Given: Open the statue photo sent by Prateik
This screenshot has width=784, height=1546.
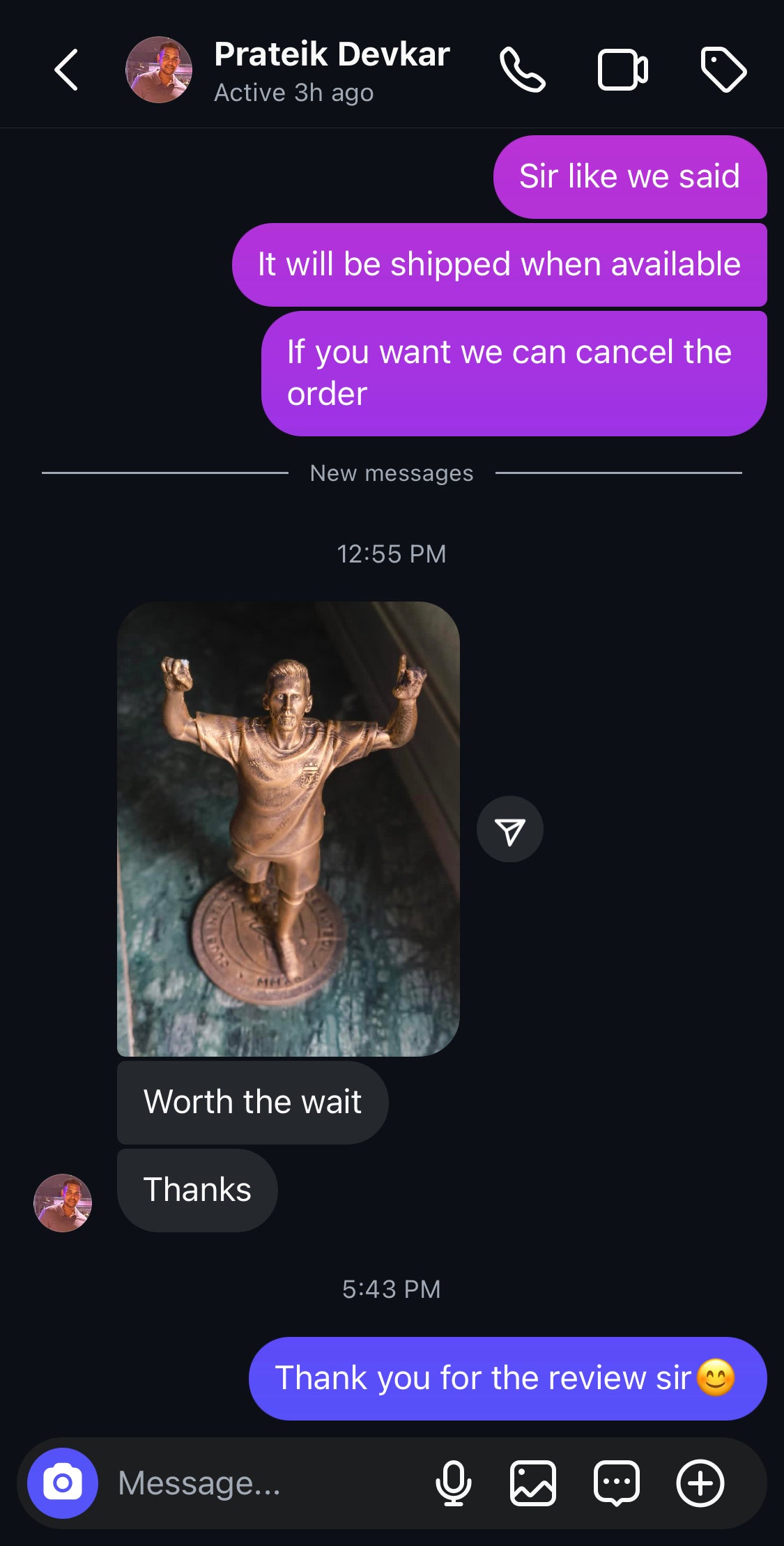Looking at the screenshot, I should [288, 828].
